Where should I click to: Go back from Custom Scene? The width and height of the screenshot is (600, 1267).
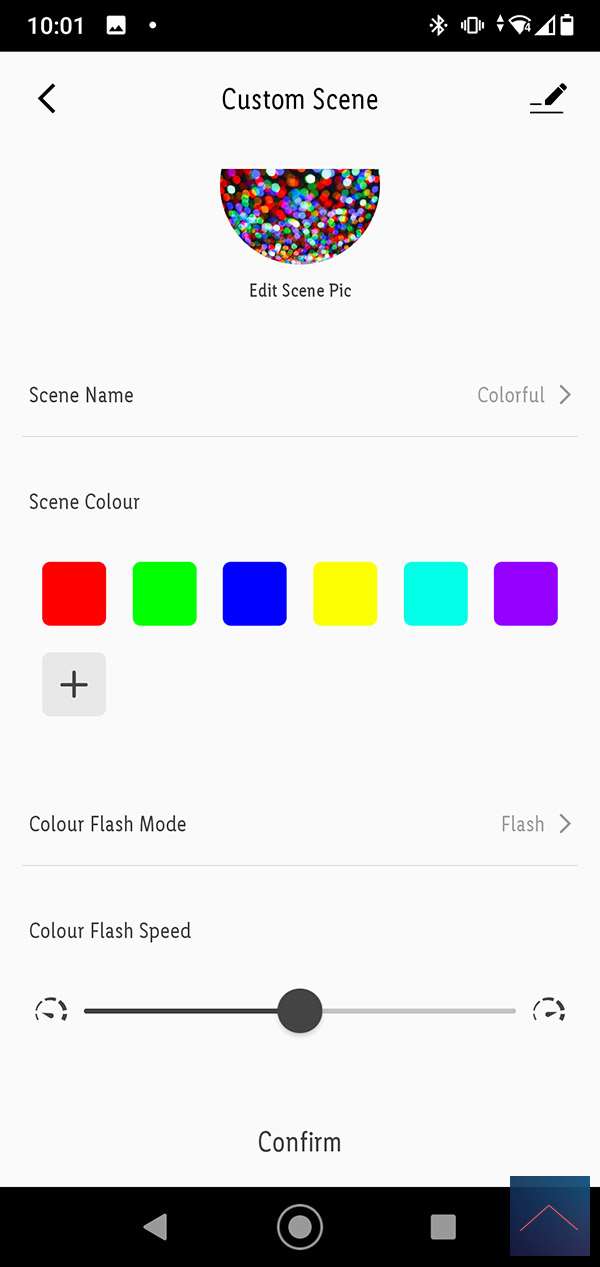click(x=47, y=99)
